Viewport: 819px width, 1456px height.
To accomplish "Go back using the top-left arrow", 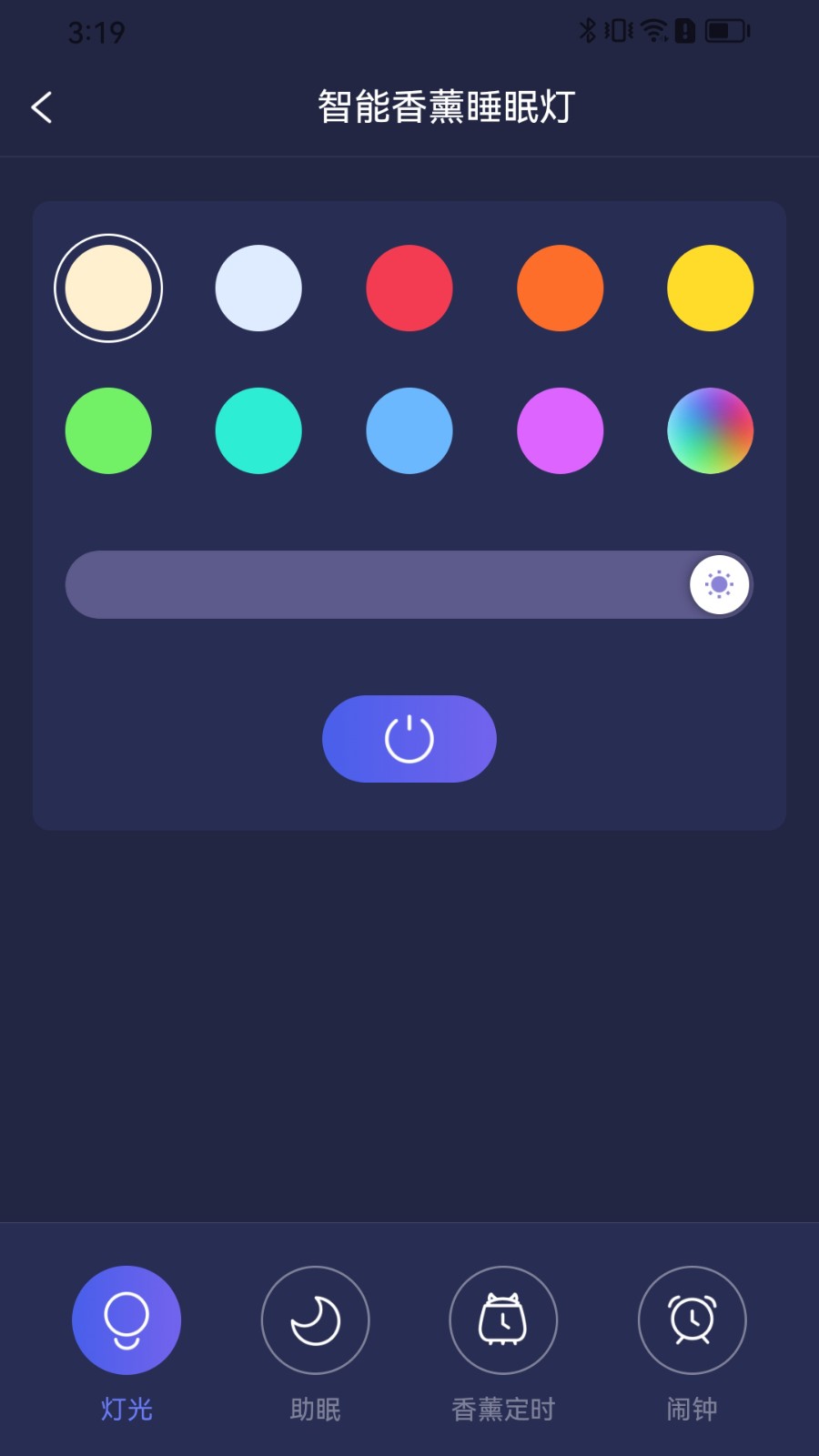I will click(x=42, y=107).
